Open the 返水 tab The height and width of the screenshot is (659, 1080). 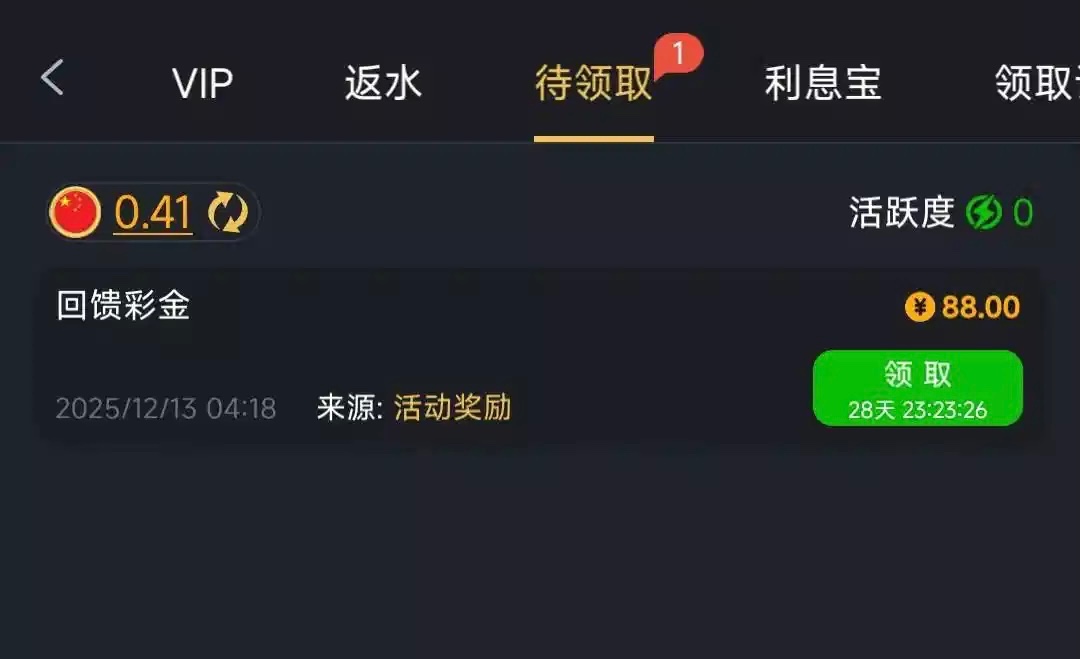(383, 84)
